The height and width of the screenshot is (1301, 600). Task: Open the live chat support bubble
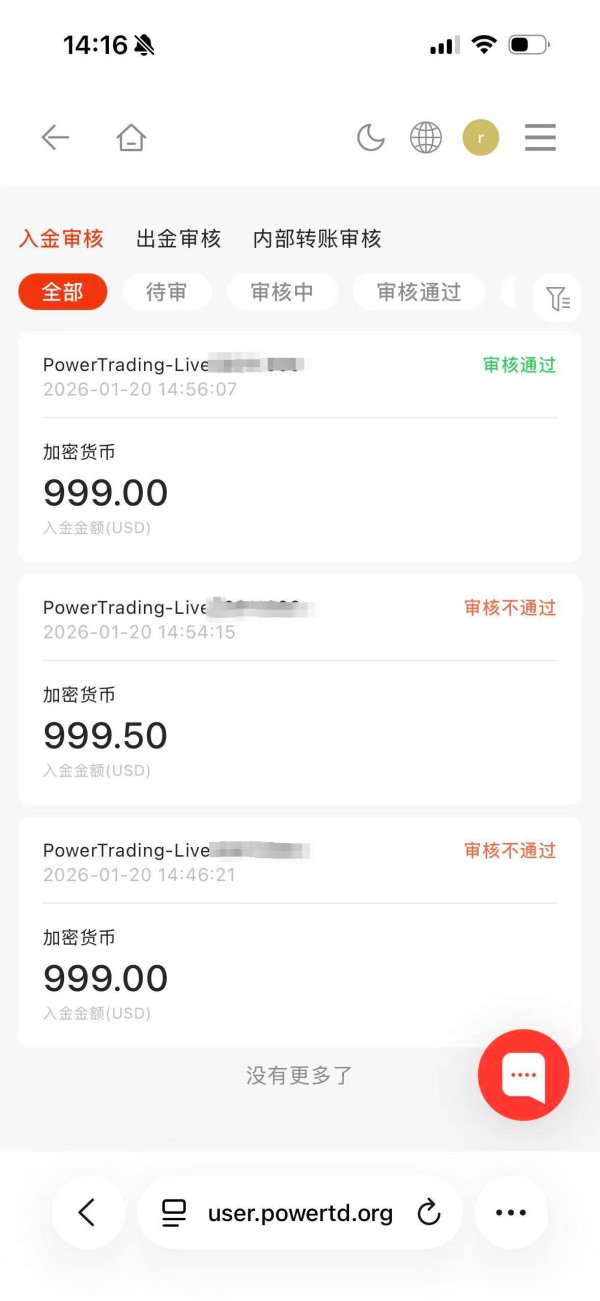pos(523,1074)
